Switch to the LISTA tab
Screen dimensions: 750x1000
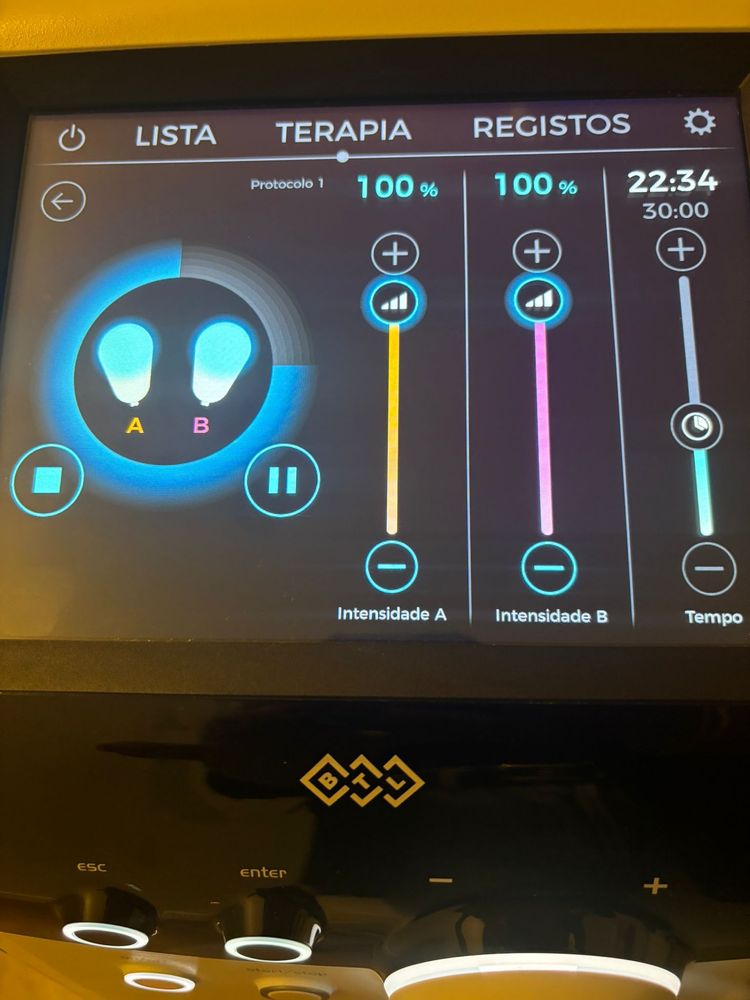tap(175, 135)
